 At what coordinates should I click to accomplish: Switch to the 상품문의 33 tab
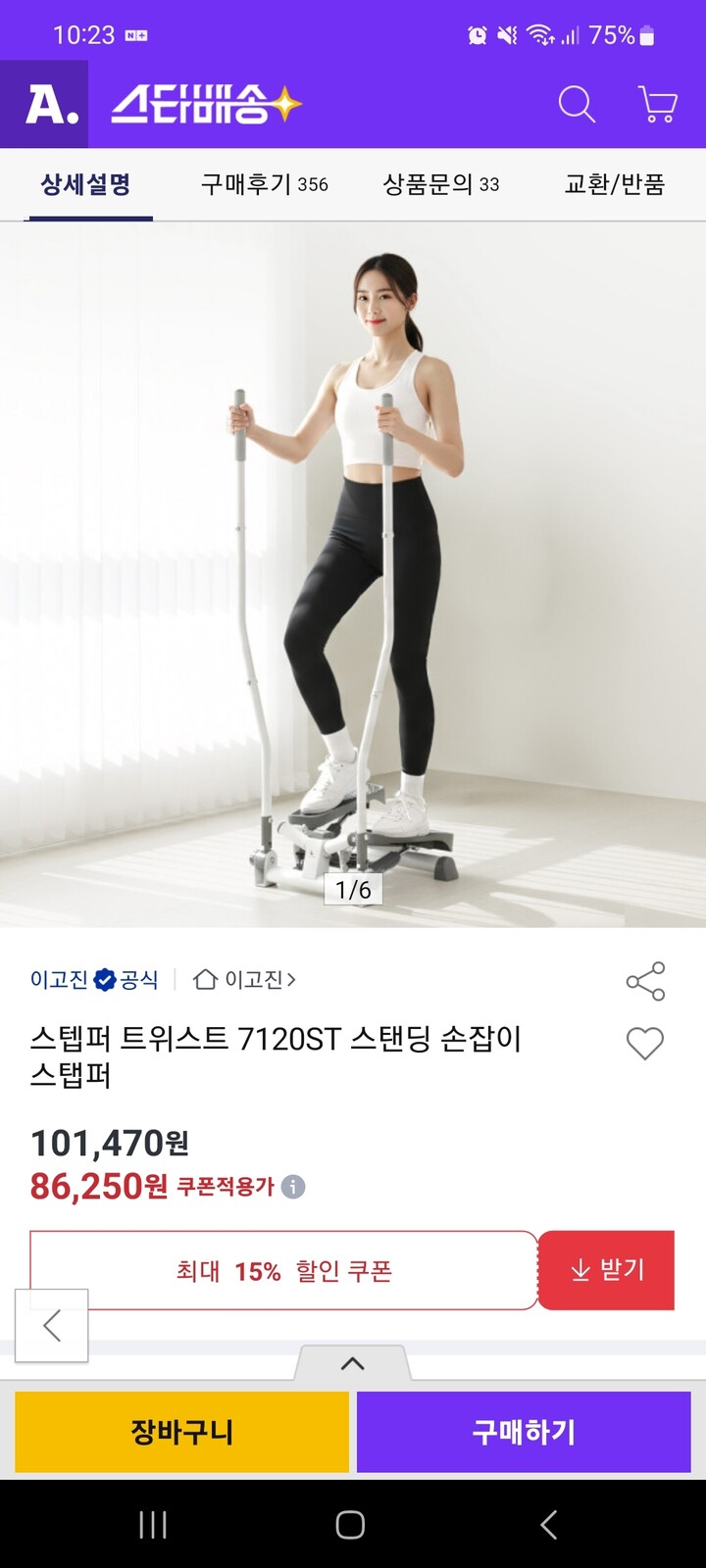click(x=441, y=184)
